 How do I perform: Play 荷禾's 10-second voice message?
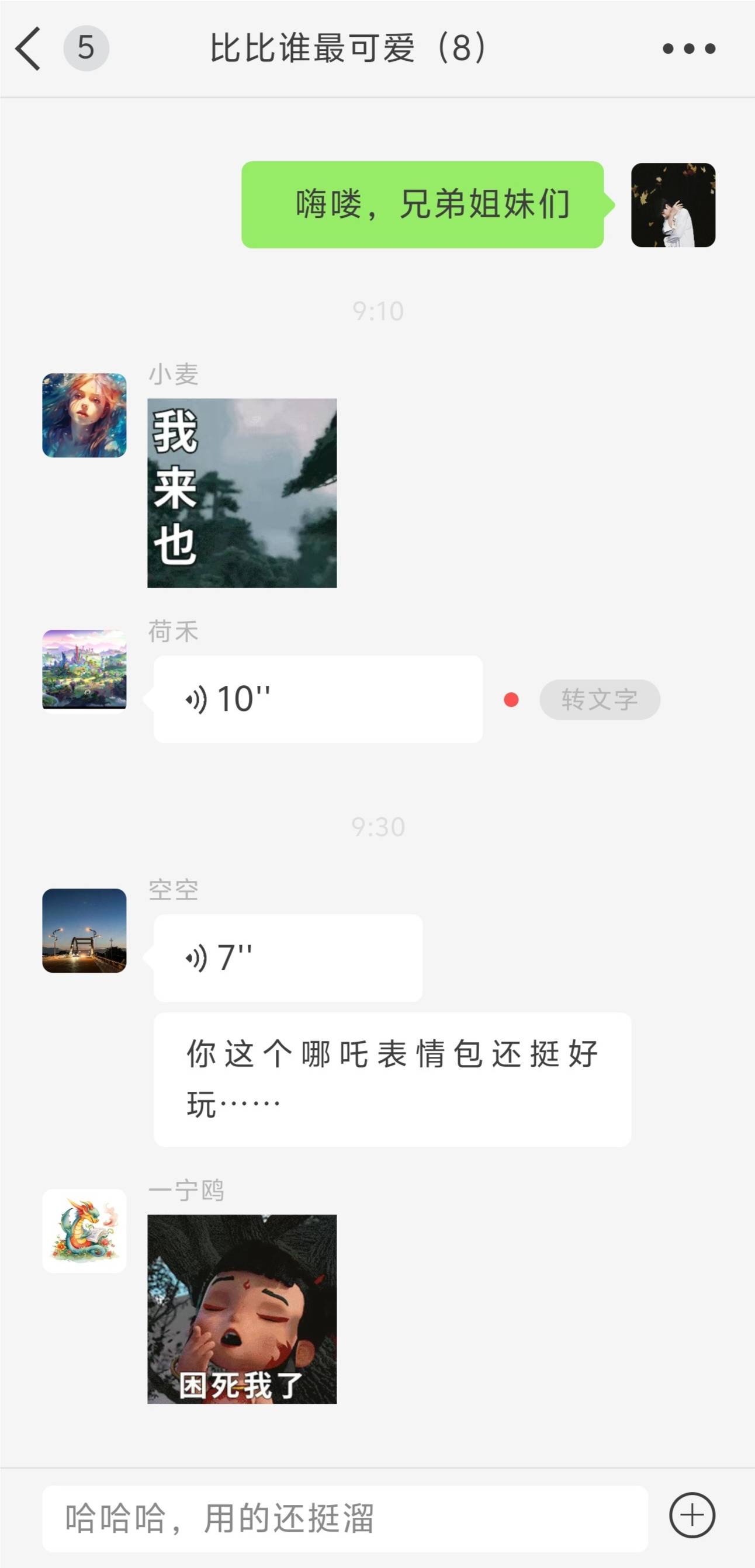coord(318,699)
